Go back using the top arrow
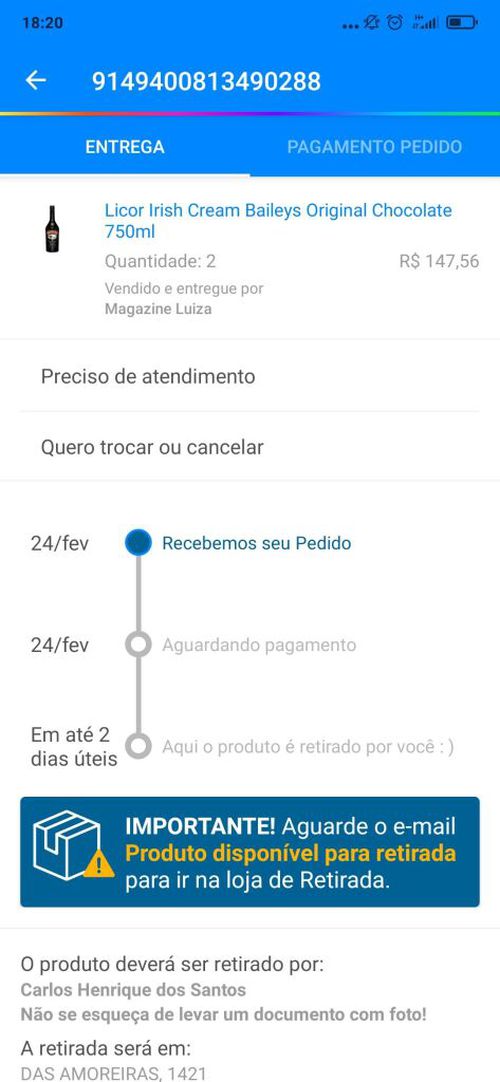 36,81
